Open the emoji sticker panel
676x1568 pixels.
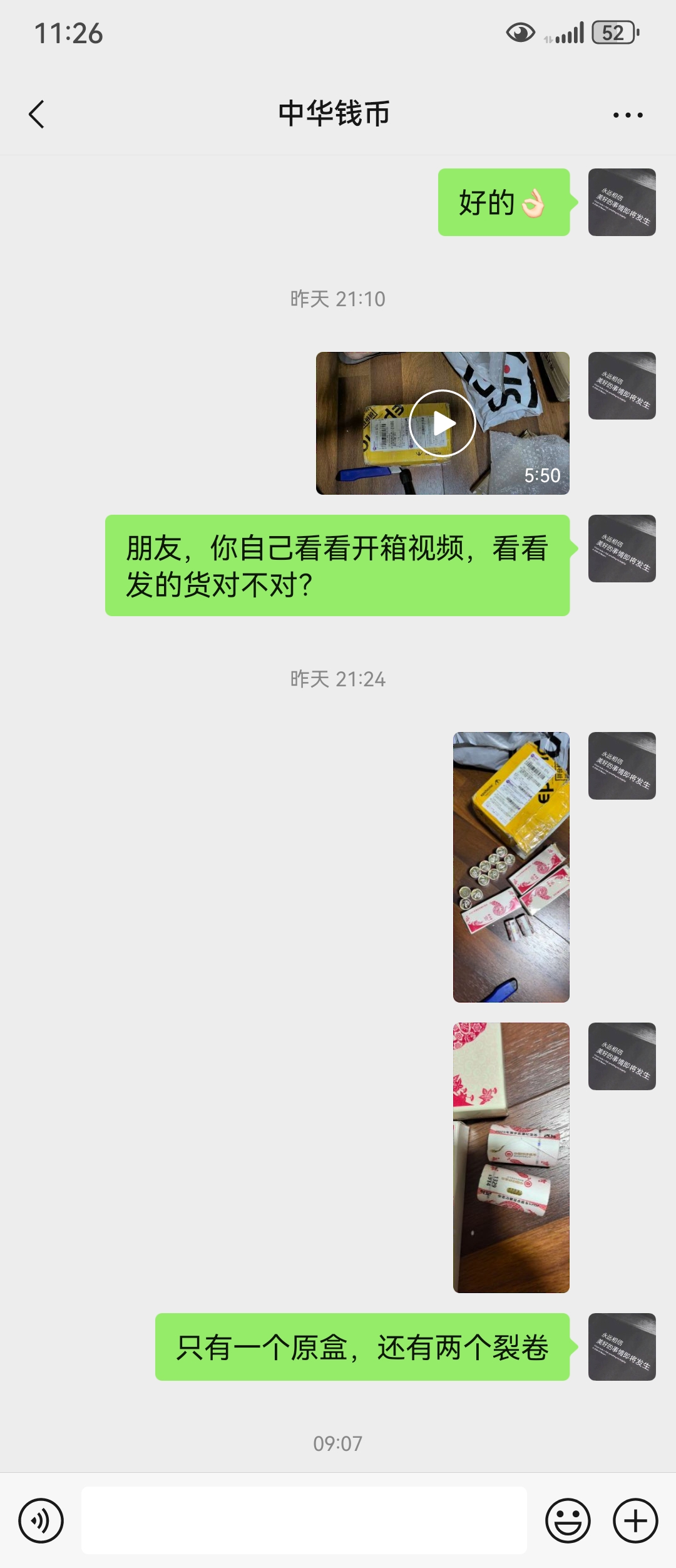568,1520
